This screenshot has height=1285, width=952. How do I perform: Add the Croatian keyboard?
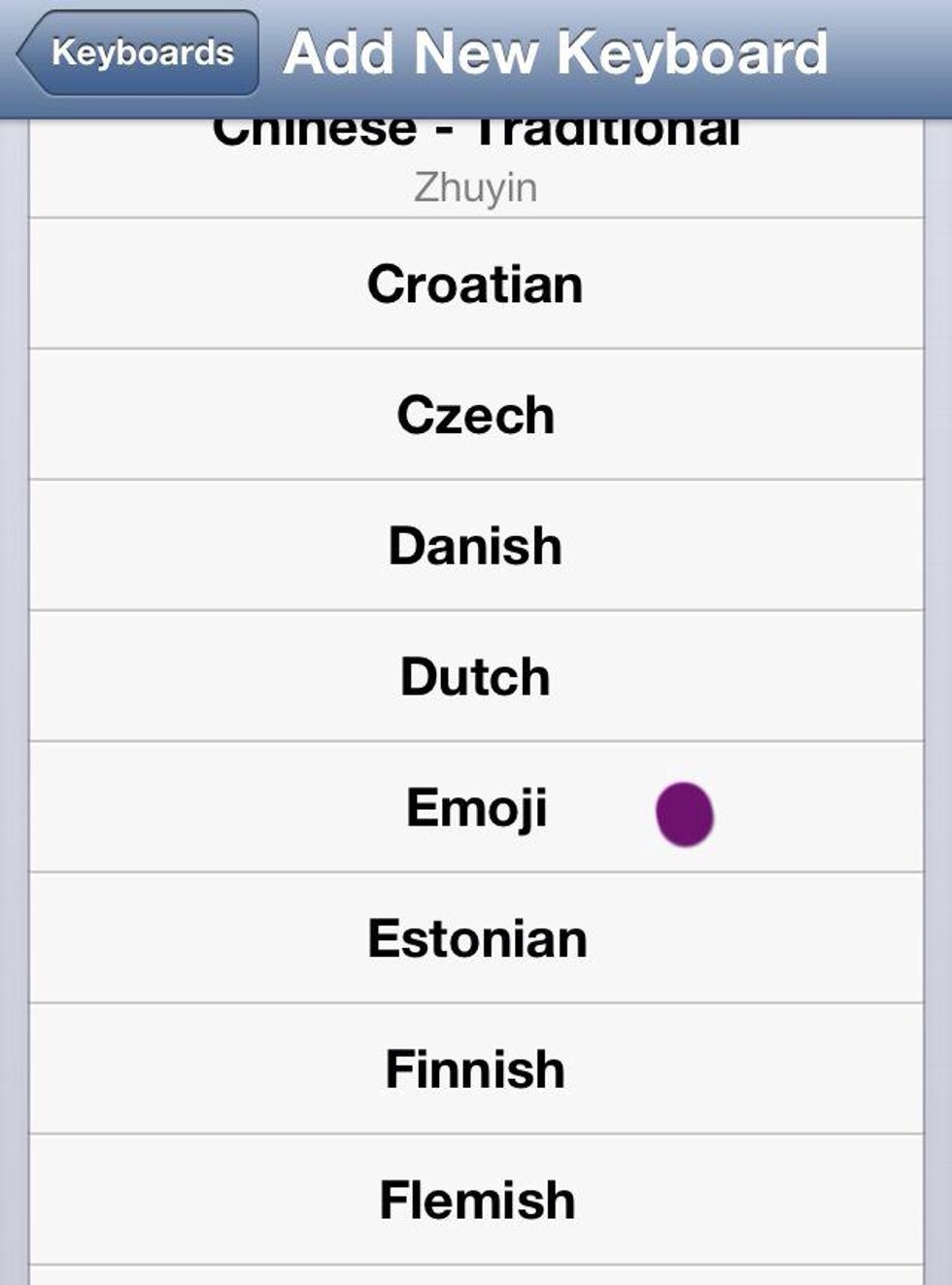[x=475, y=285]
